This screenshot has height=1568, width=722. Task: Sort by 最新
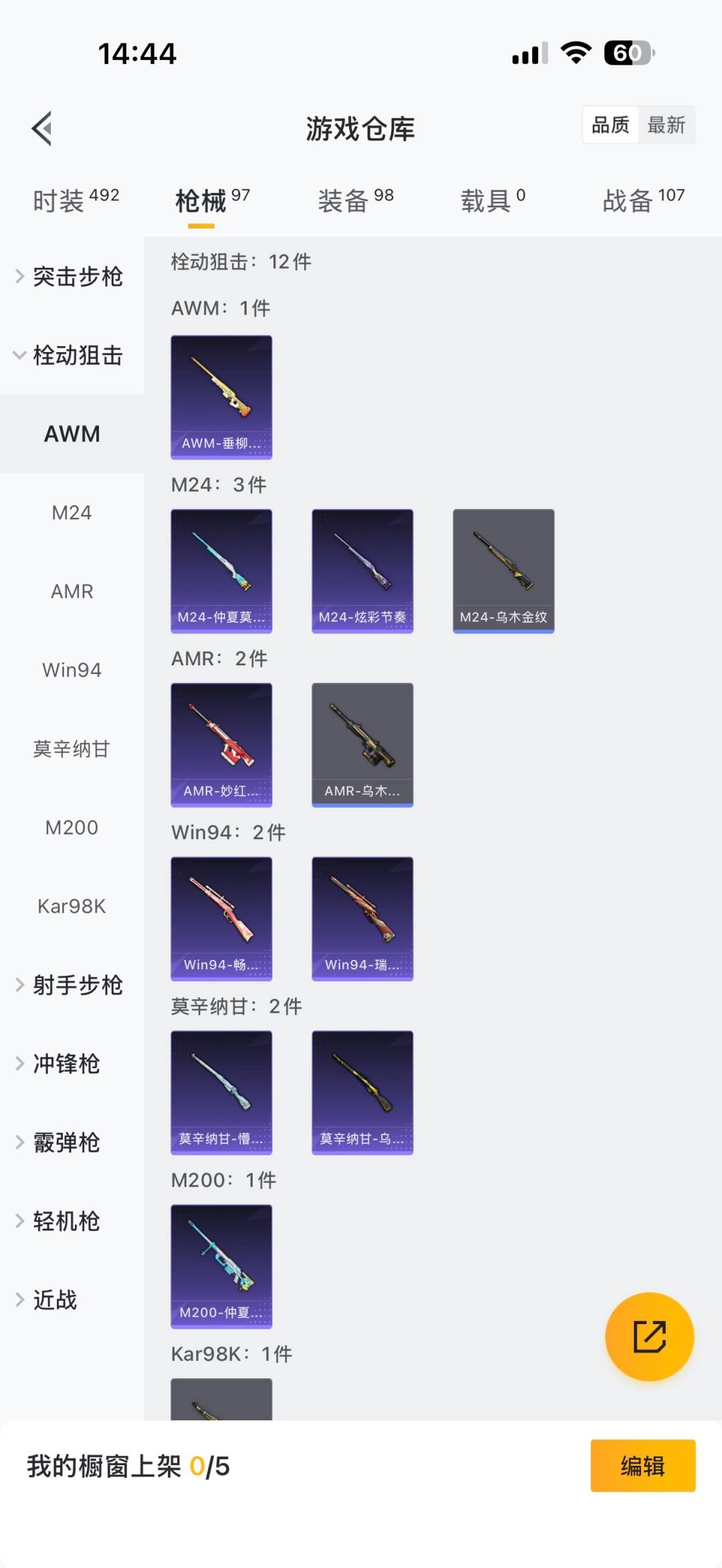pos(666,125)
